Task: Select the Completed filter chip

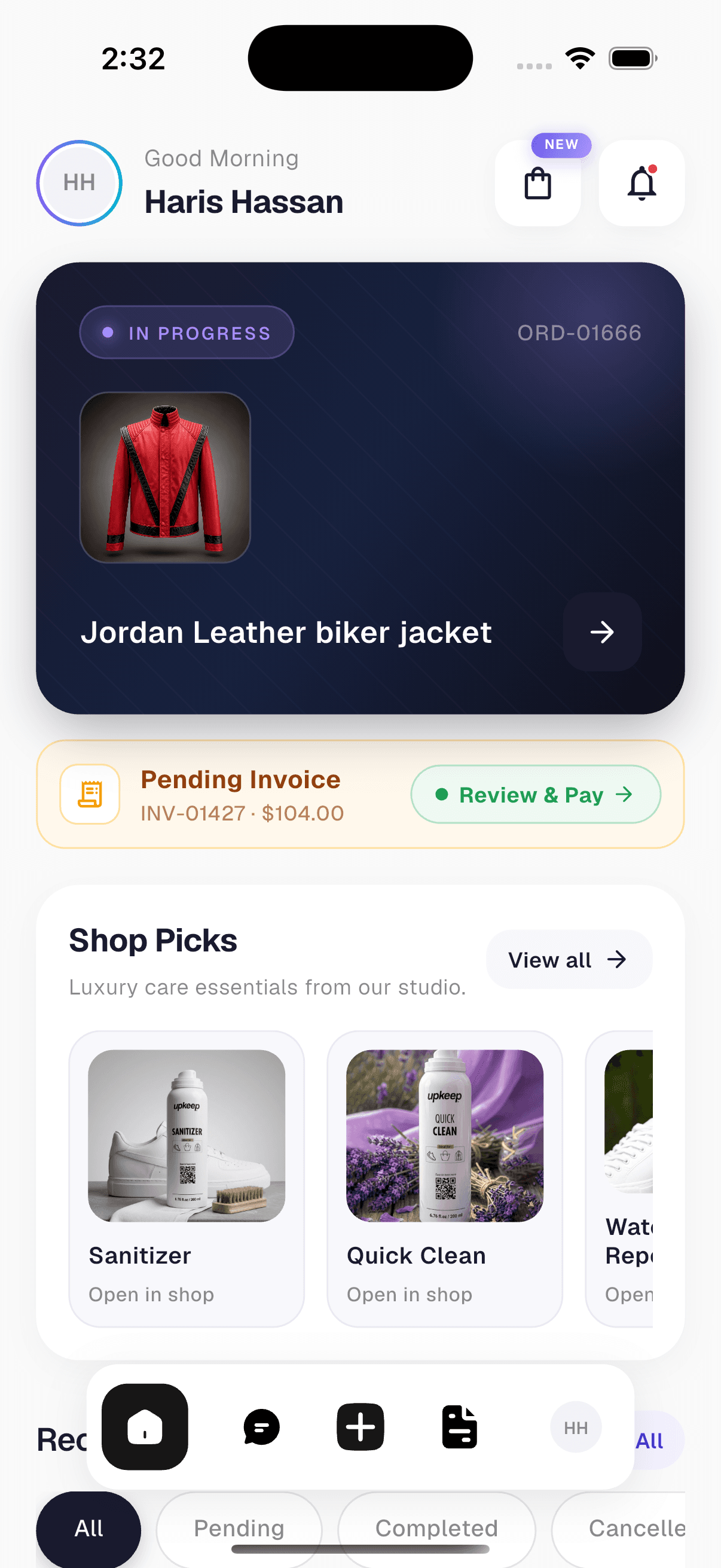Action: click(436, 1528)
